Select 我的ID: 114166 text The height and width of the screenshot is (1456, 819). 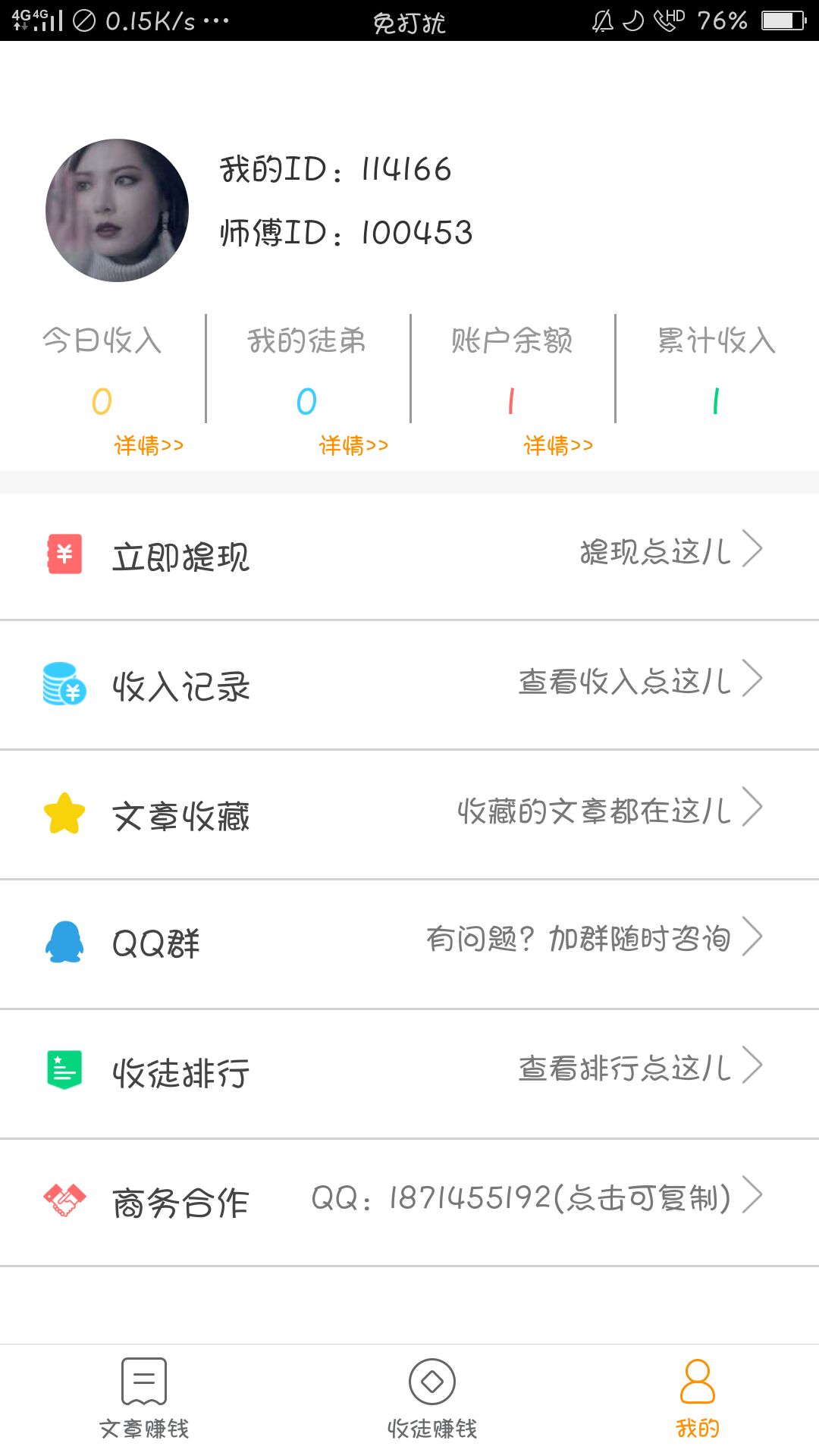pyautogui.click(x=334, y=170)
